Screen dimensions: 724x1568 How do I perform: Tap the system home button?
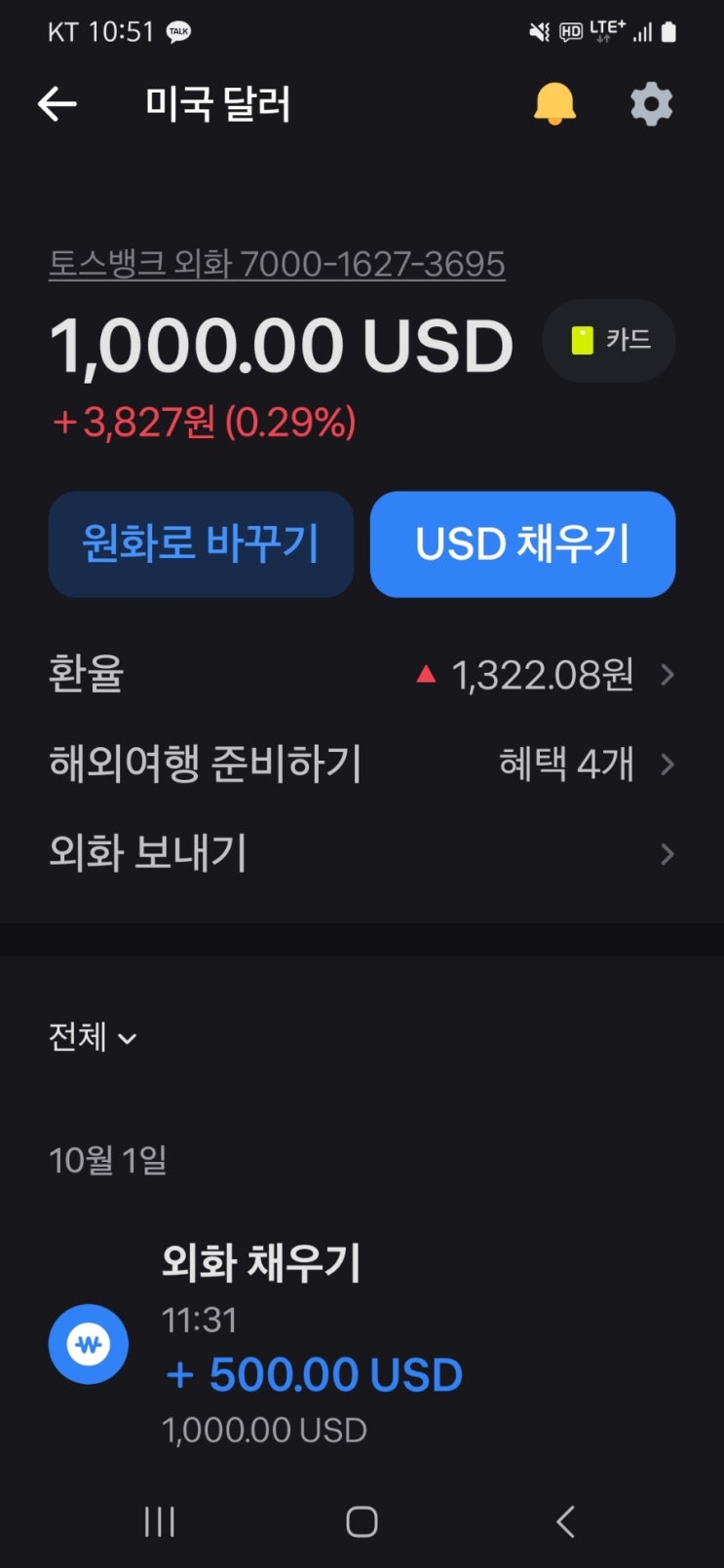pyautogui.click(x=362, y=1521)
